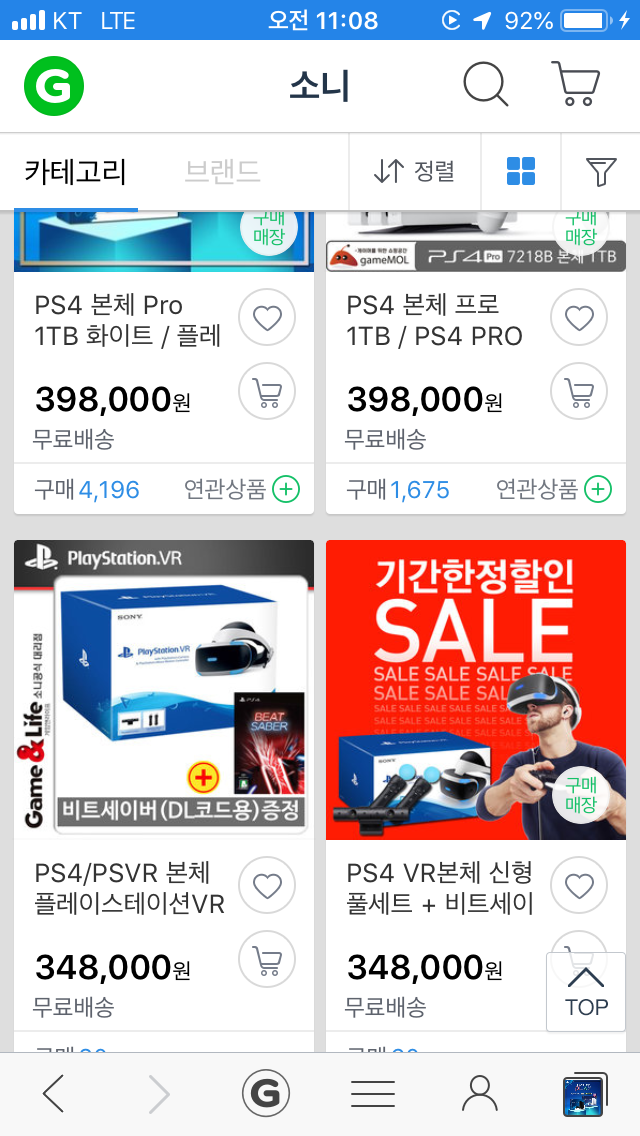The image size is (640, 1136).
Task: Add PS4 본체 프로 1TB / PS4 PRO to cart
Action: coord(579,392)
